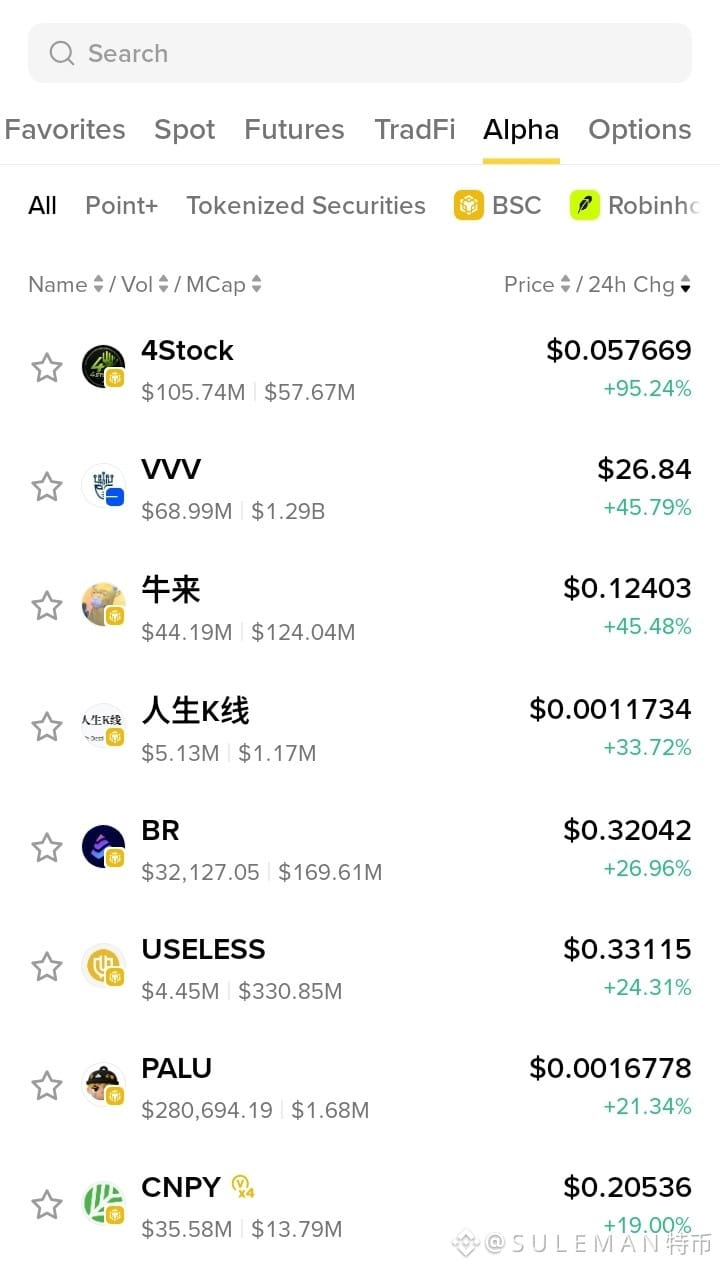This screenshot has height=1269, width=720.
Task: Open the 牛来 token row
Action: point(360,606)
